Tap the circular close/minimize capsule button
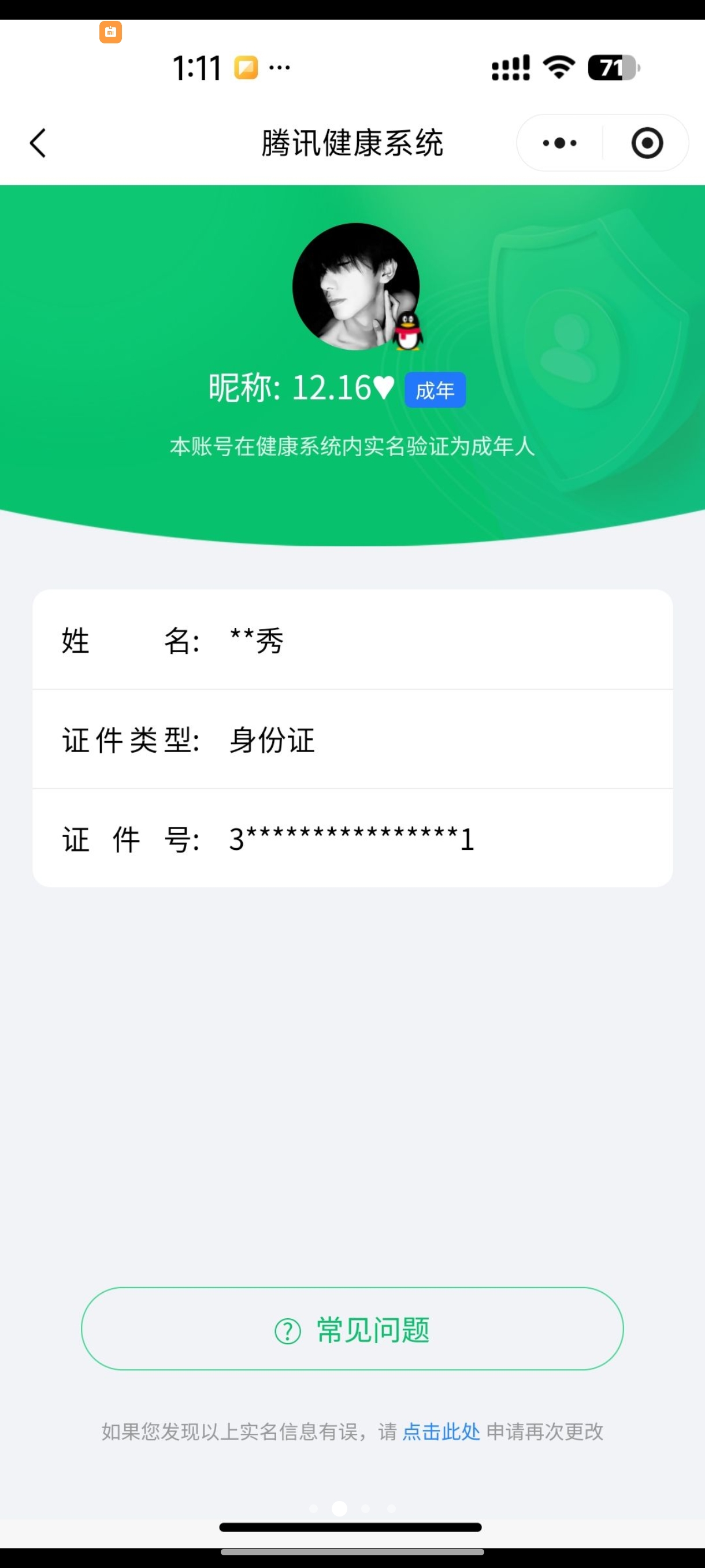 [x=647, y=143]
